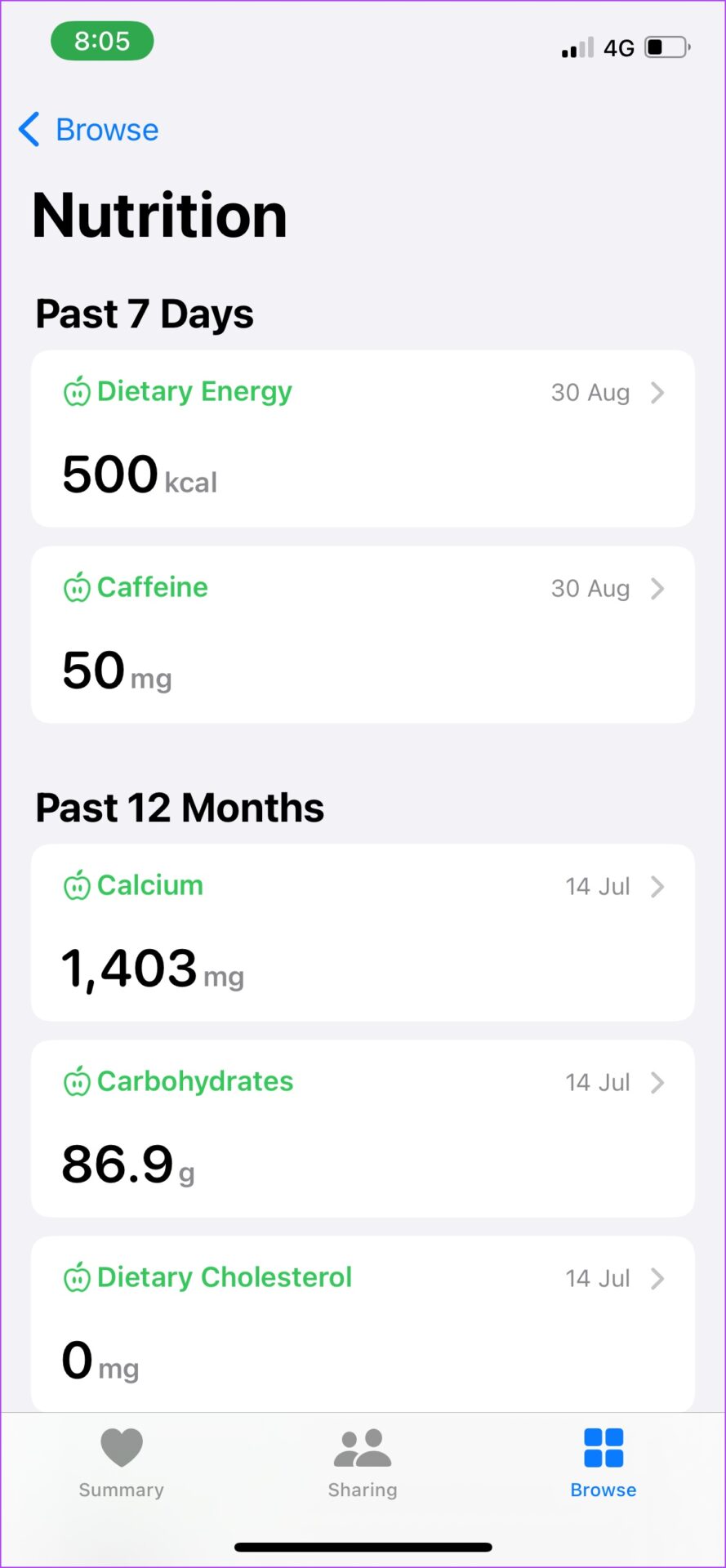Viewport: 726px width, 1568px height.
Task: Go back to Browse
Action: point(88,130)
